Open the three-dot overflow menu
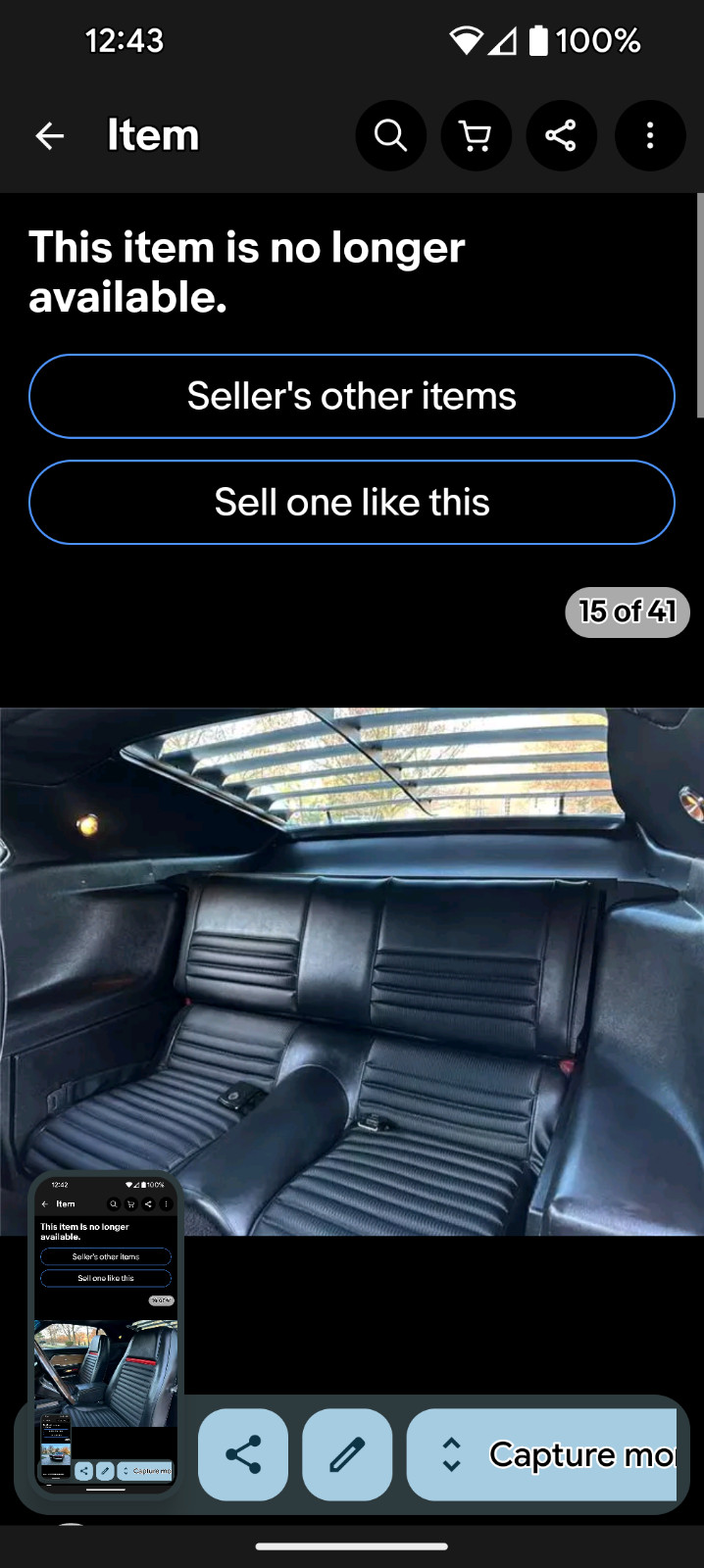The width and height of the screenshot is (704, 1568). tap(649, 135)
